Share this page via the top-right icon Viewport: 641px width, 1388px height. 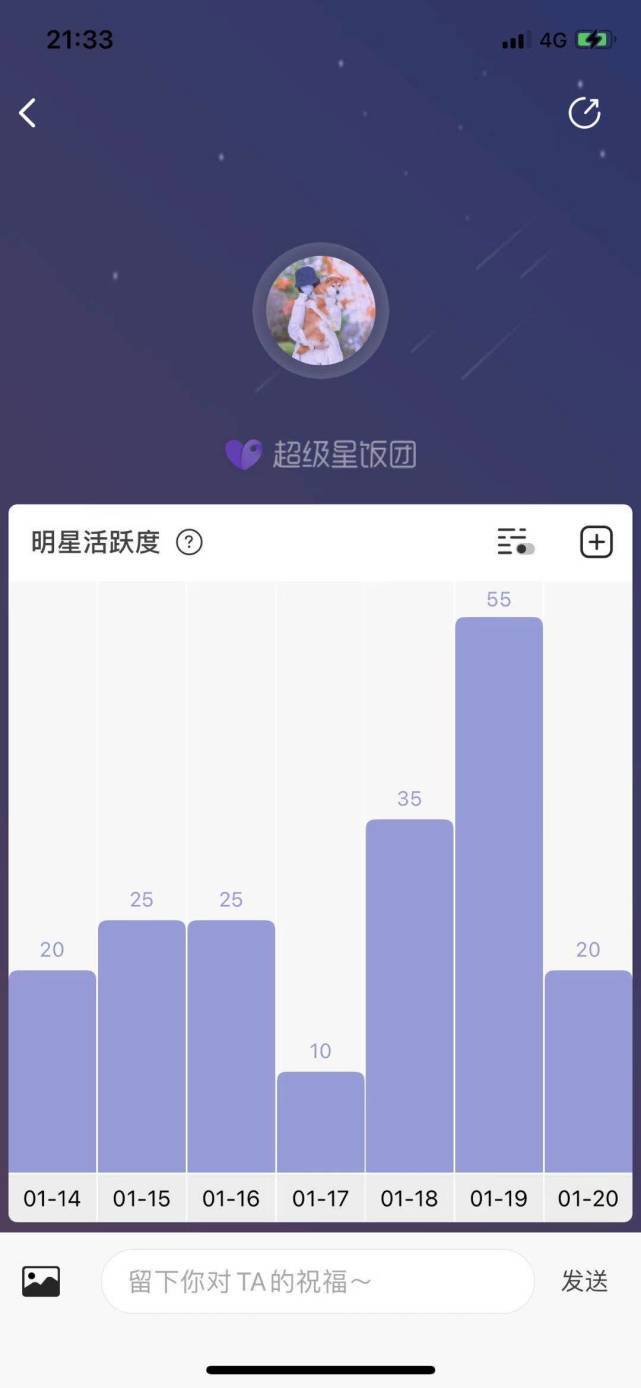point(584,113)
